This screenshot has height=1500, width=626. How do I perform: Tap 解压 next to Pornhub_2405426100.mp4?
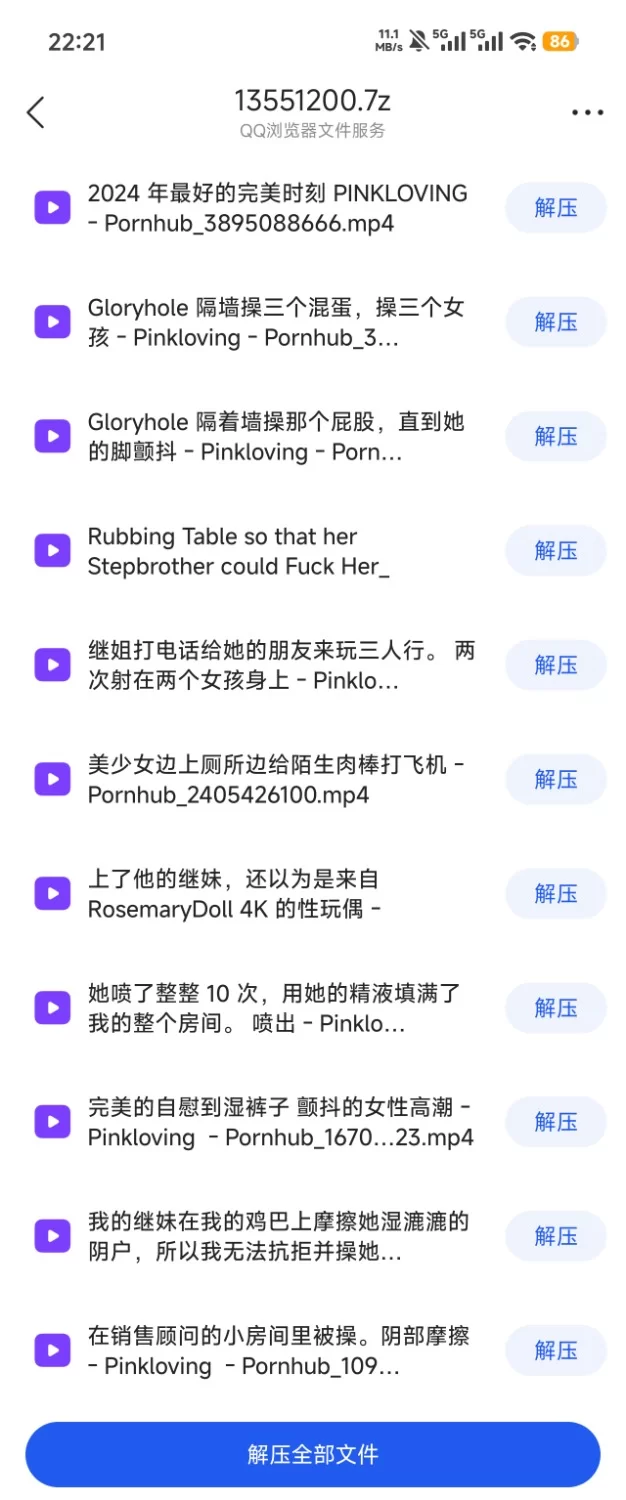(555, 779)
